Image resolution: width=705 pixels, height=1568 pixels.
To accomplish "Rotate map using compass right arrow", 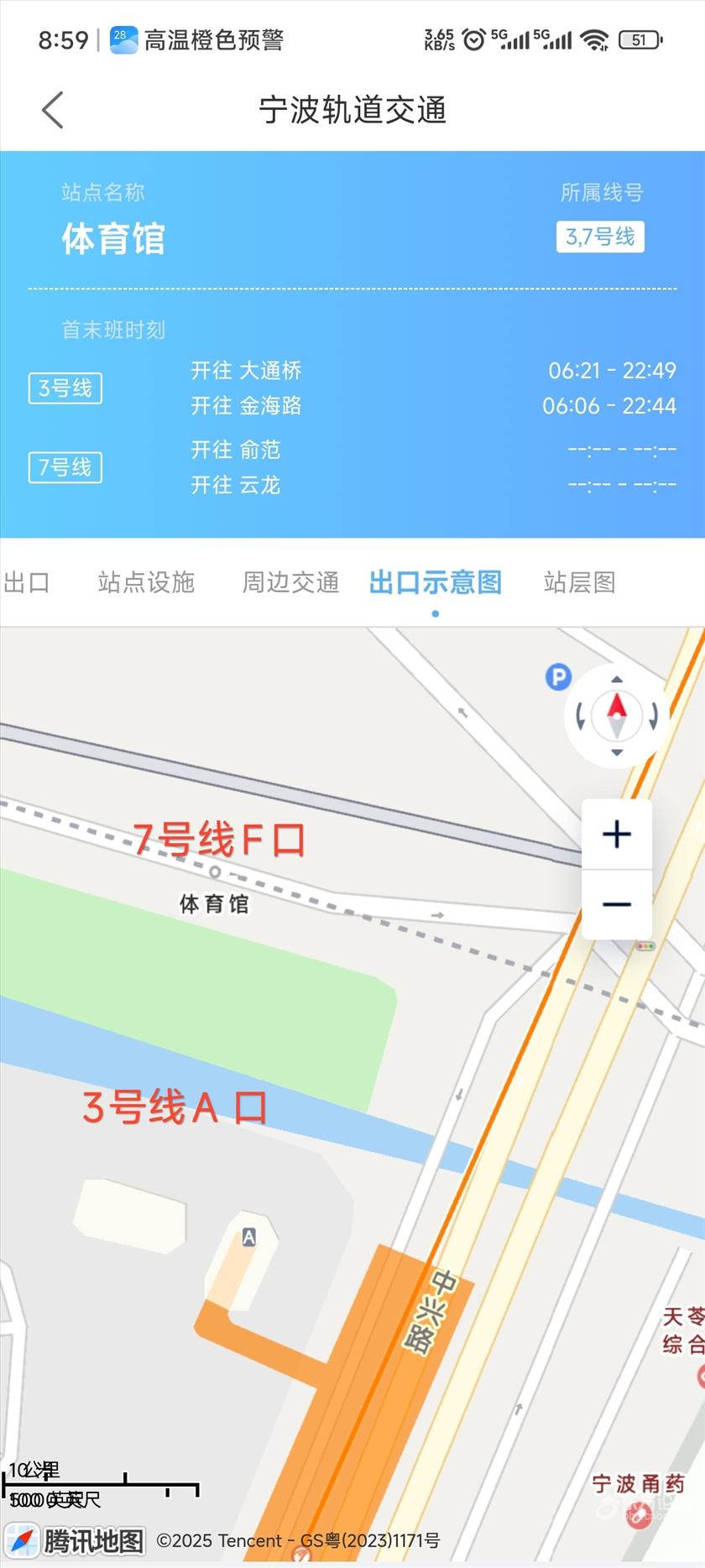I will point(654,717).
